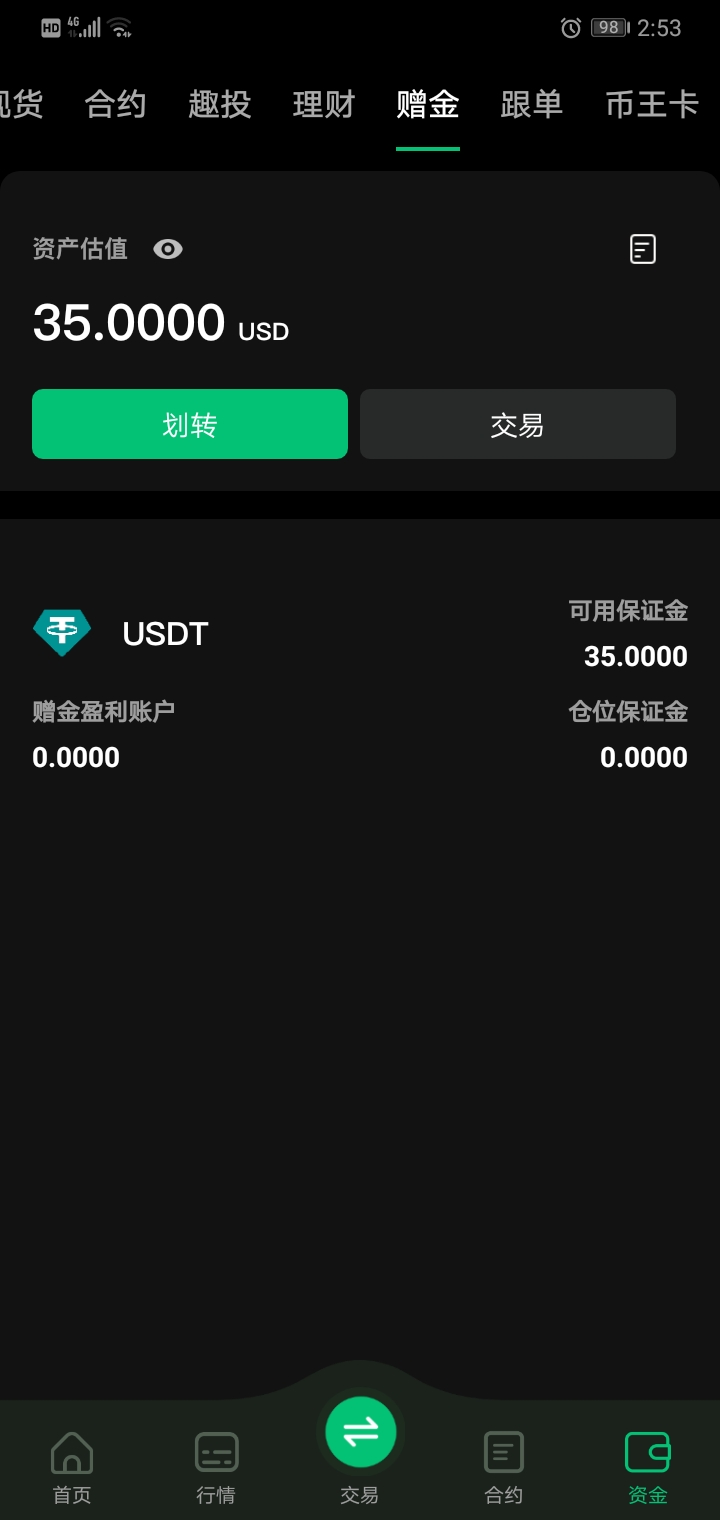Switch to the 跟单 top tab

tap(532, 104)
